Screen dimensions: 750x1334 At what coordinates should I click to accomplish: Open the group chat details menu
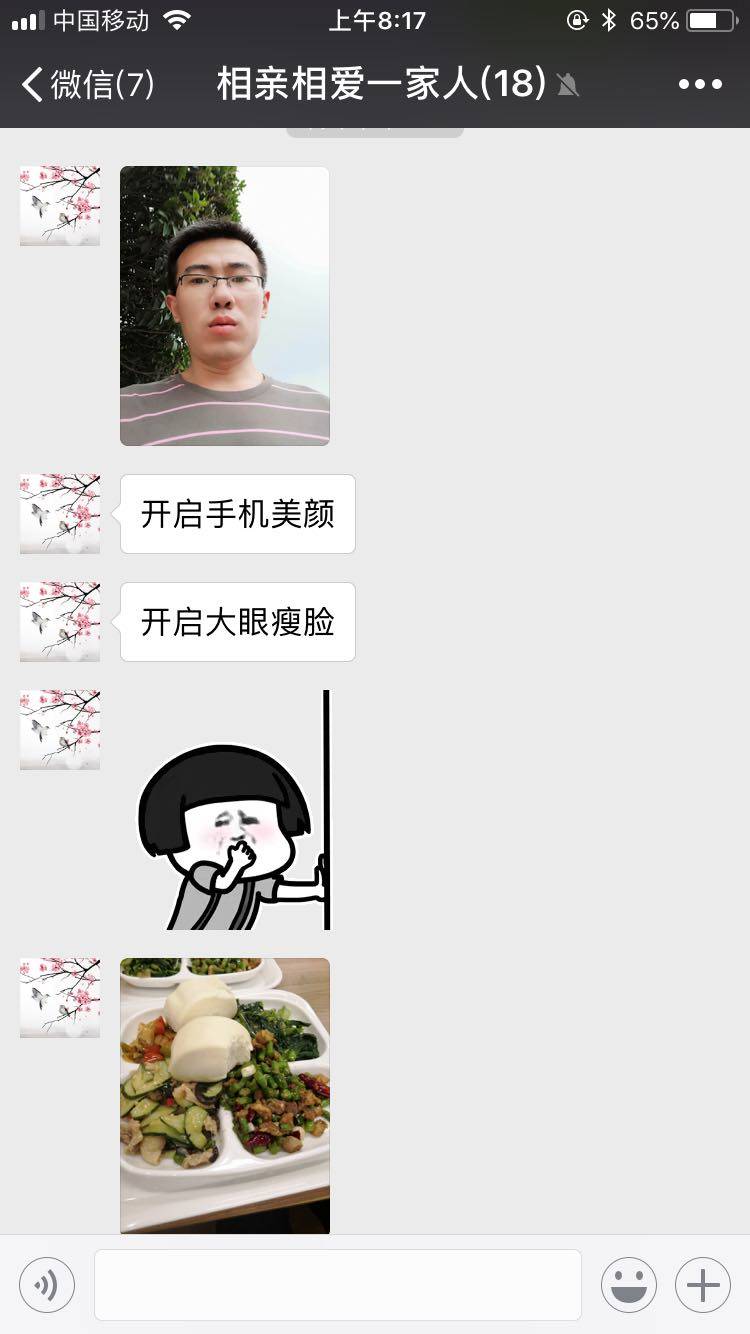coord(700,84)
